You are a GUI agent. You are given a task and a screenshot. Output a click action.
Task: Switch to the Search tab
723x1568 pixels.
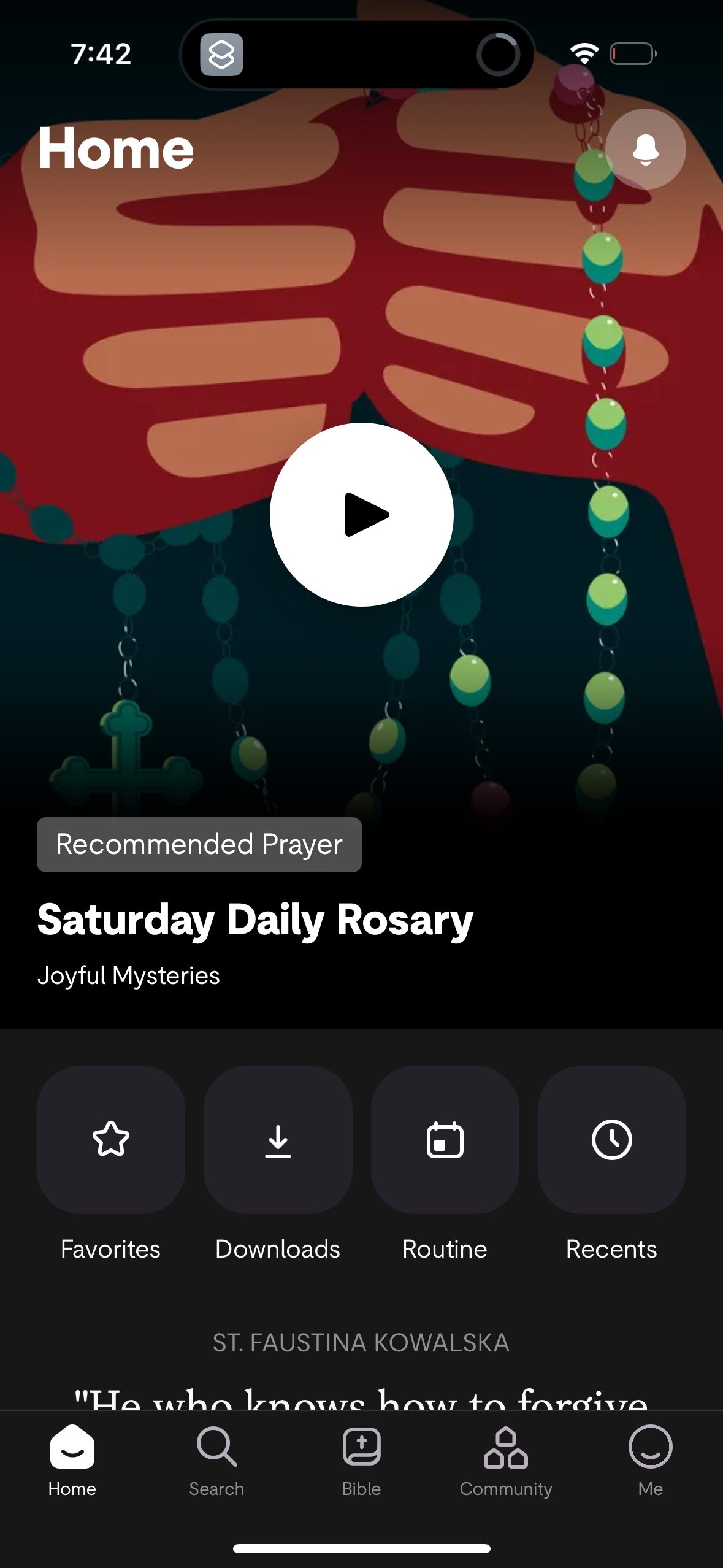pos(216,1460)
